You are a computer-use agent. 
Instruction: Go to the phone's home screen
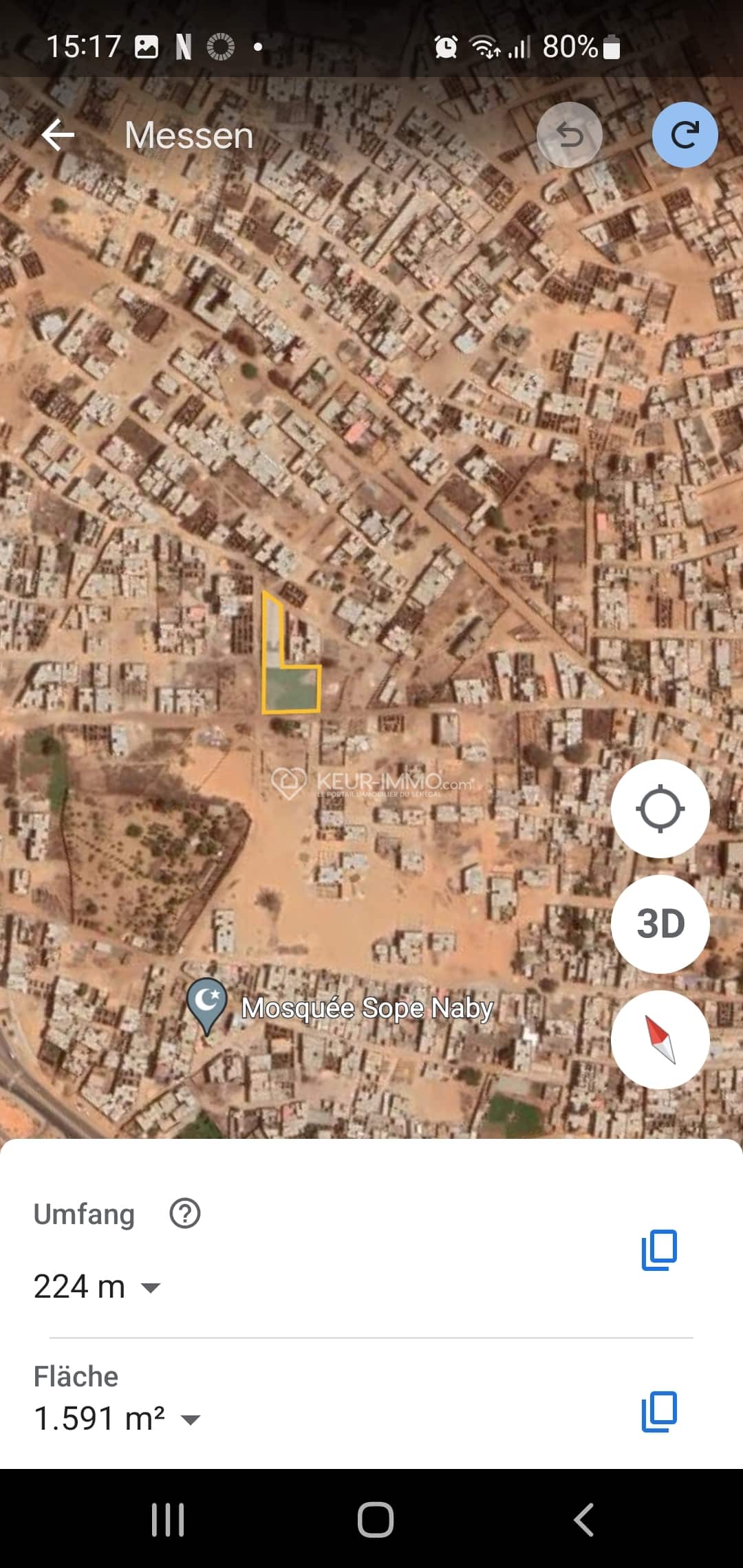click(375, 1519)
